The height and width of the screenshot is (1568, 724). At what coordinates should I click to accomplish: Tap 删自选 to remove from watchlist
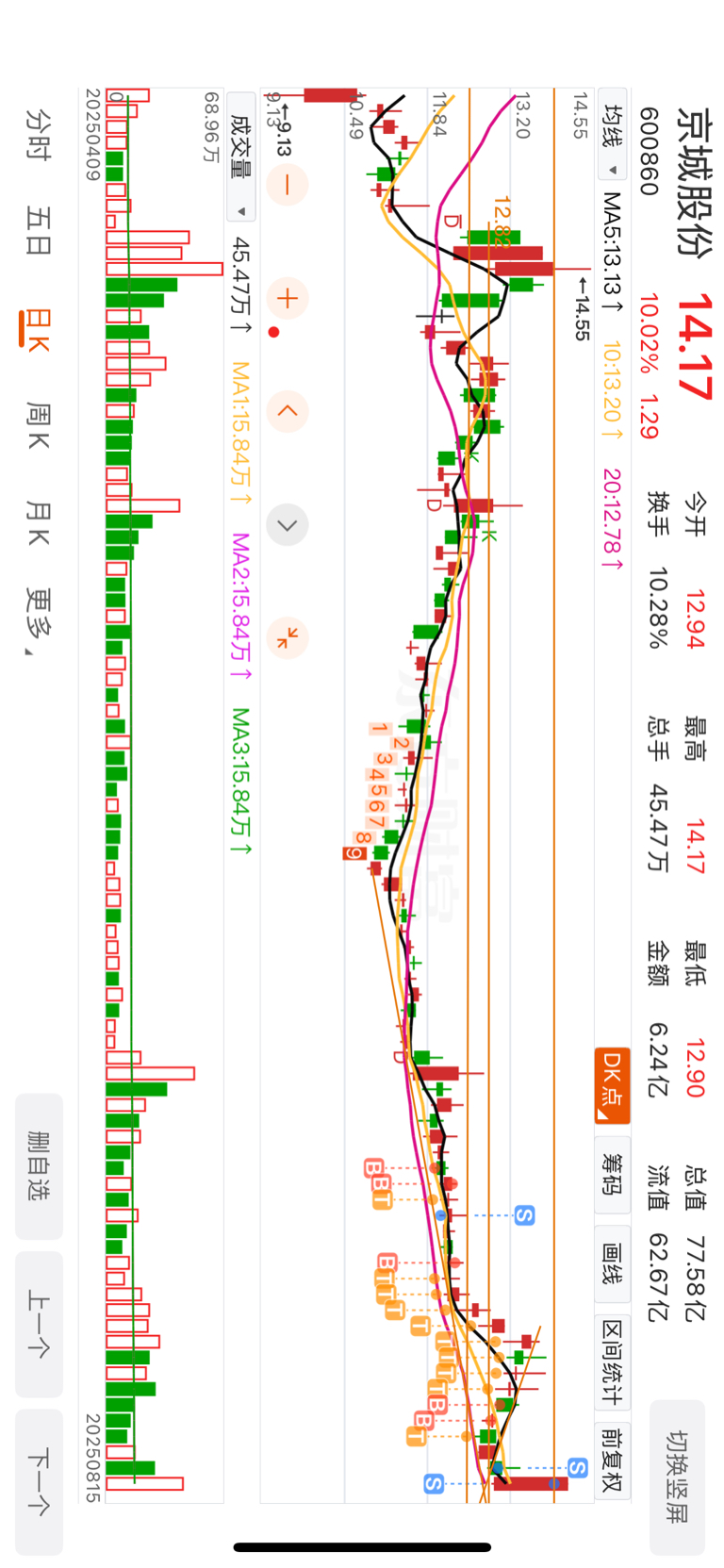coord(39,1166)
